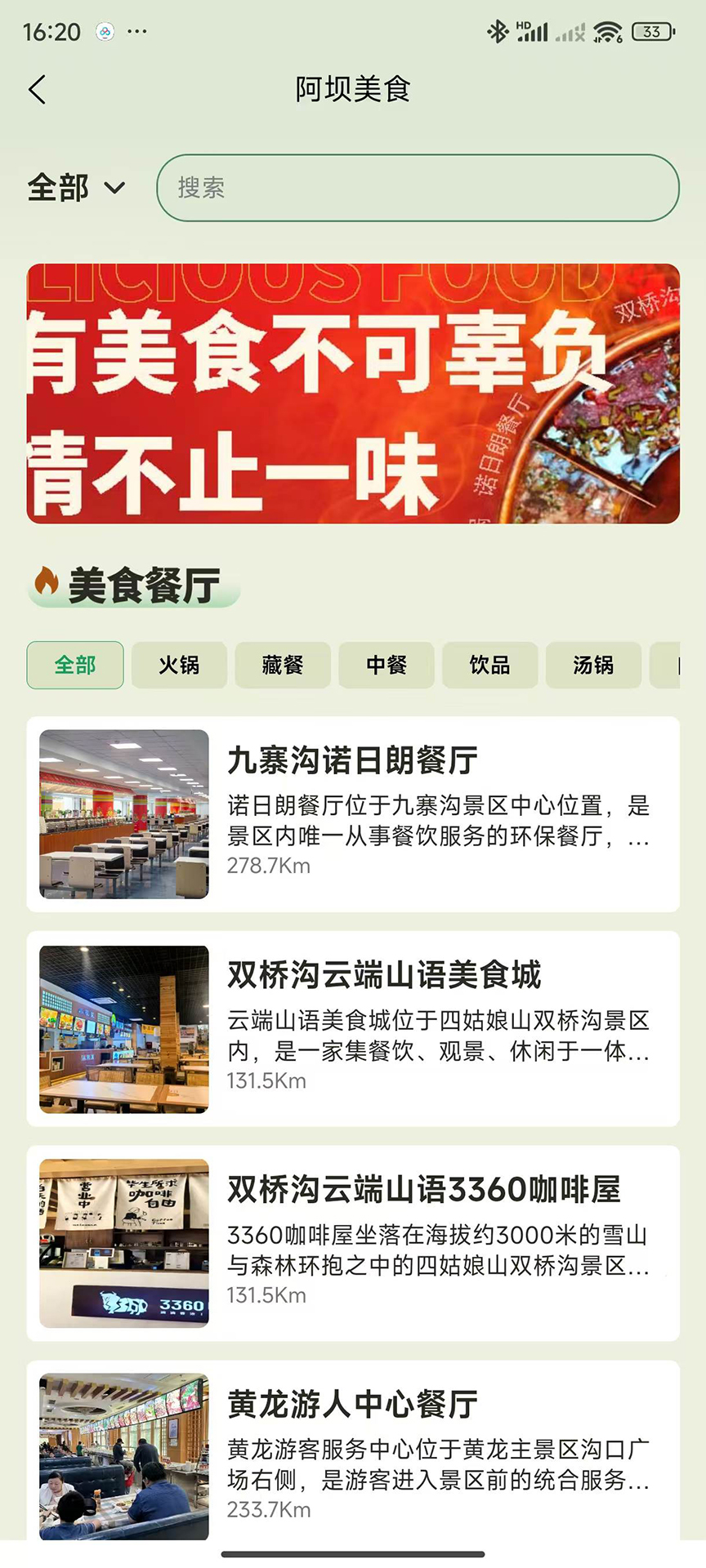Screen dimensions: 706x1568
Task: Switch to the 中餐 tab
Action: (x=387, y=666)
